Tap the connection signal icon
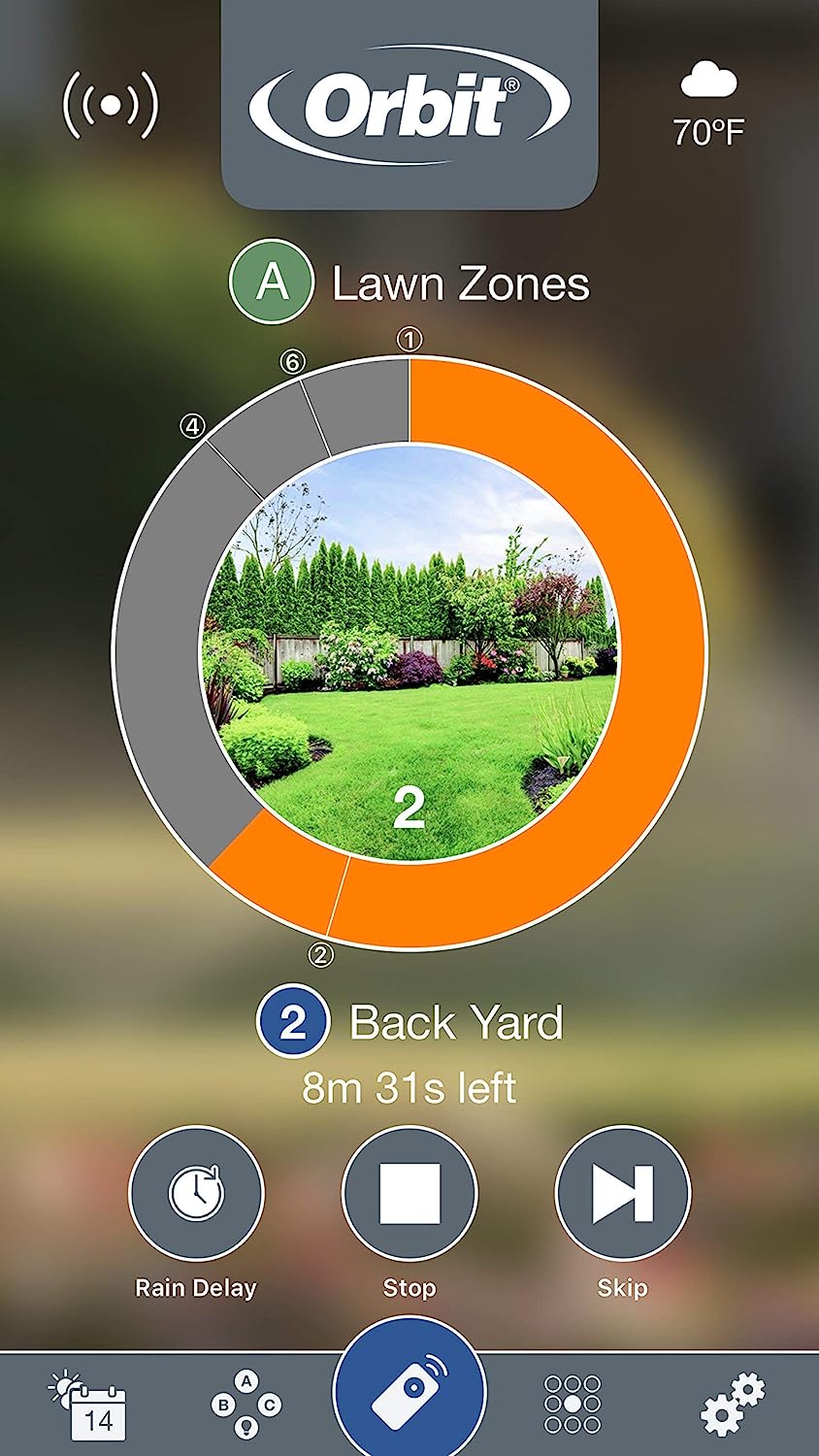This screenshot has height=1456, width=819. click(111, 105)
